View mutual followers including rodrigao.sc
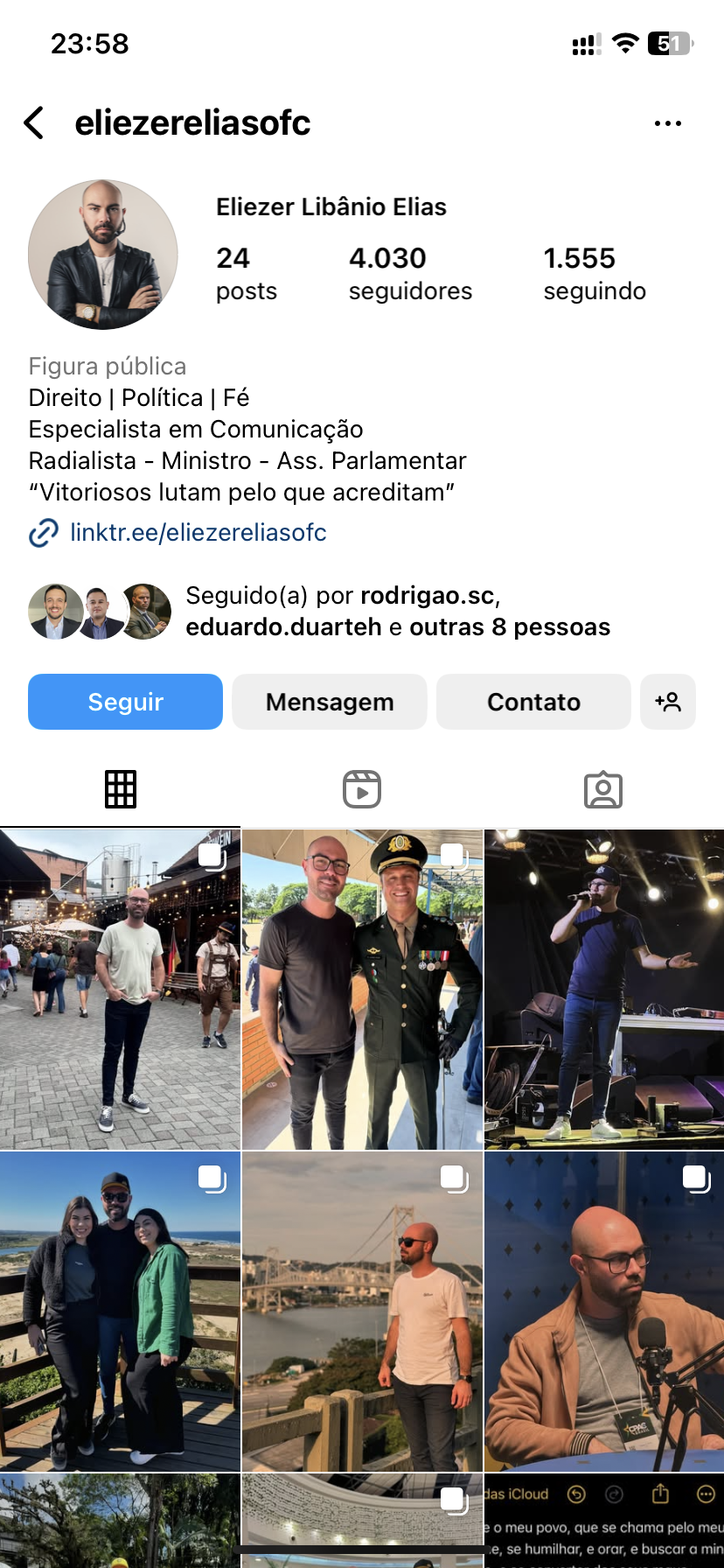The width and height of the screenshot is (724, 1568). coord(398,611)
